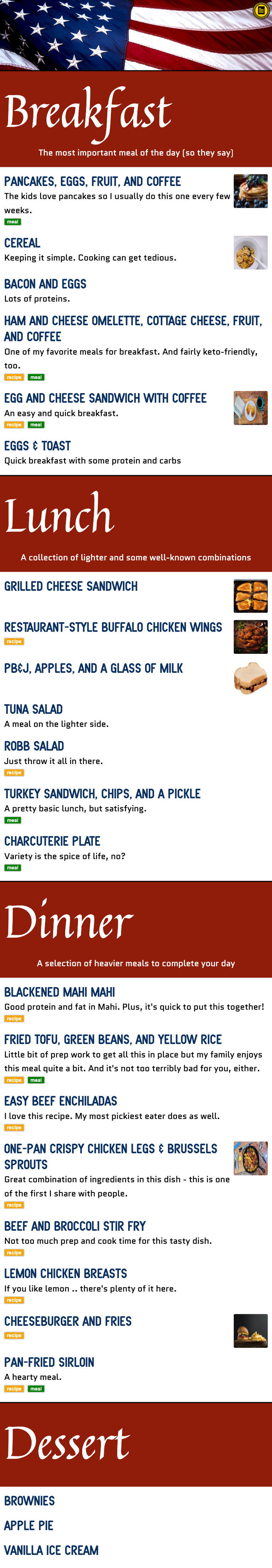View the Bacon and Eggs entry

pyautogui.click(x=45, y=284)
